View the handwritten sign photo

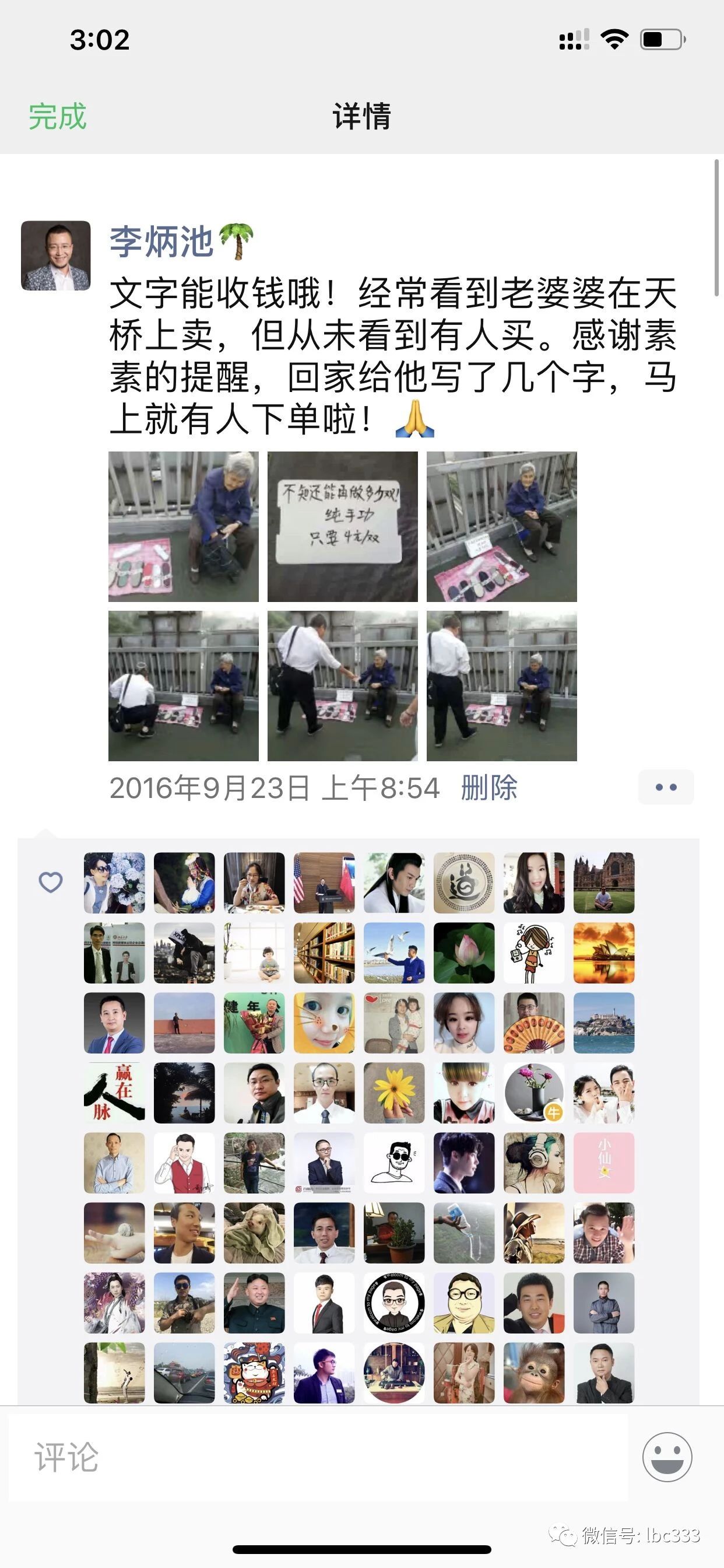click(343, 527)
